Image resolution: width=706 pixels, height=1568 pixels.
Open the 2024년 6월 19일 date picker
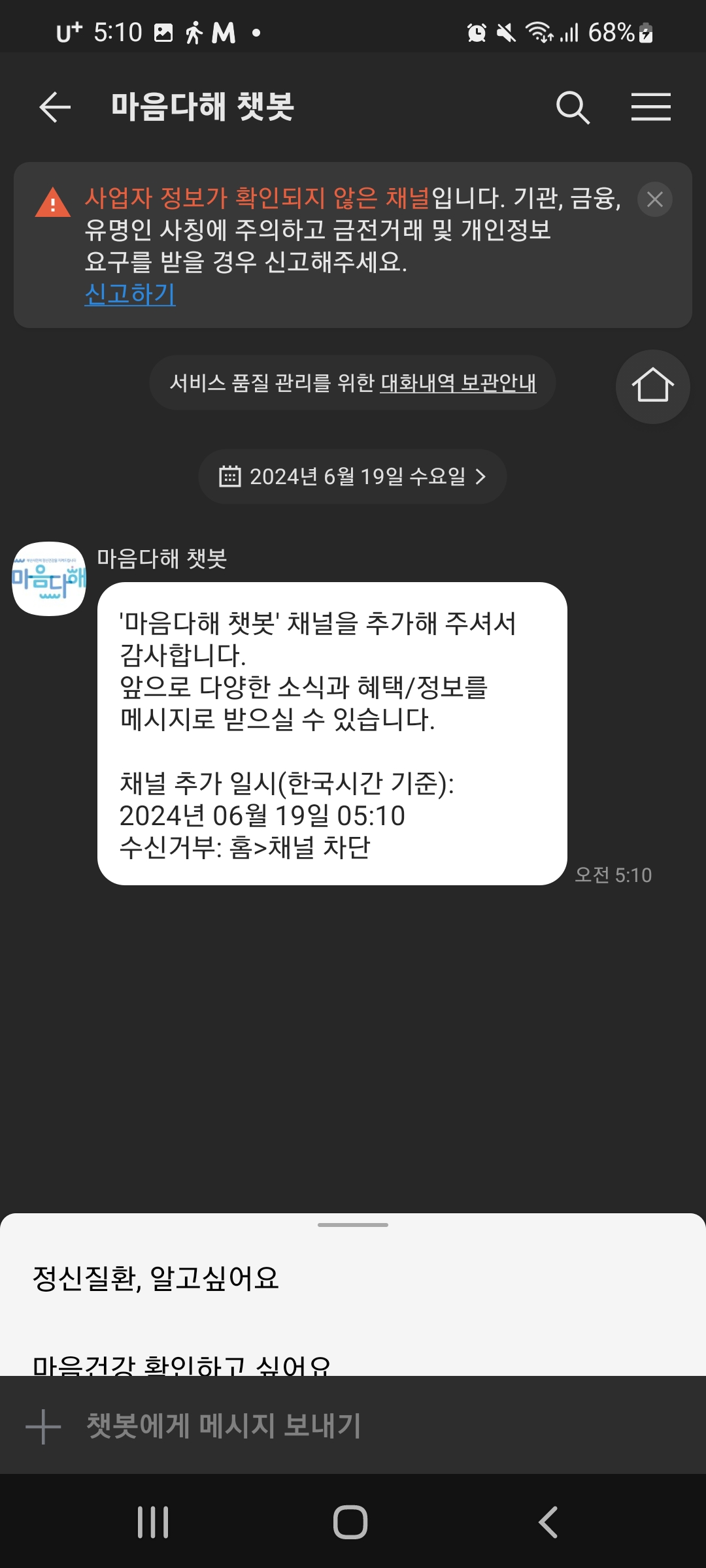(352, 476)
